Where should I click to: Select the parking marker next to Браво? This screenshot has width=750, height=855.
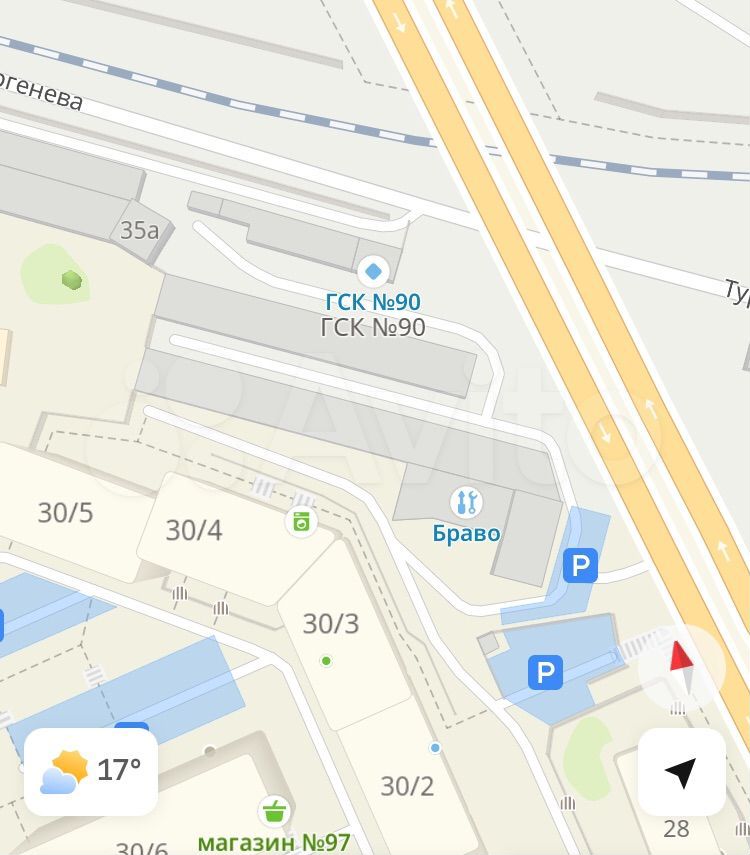(x=580, y=567)
